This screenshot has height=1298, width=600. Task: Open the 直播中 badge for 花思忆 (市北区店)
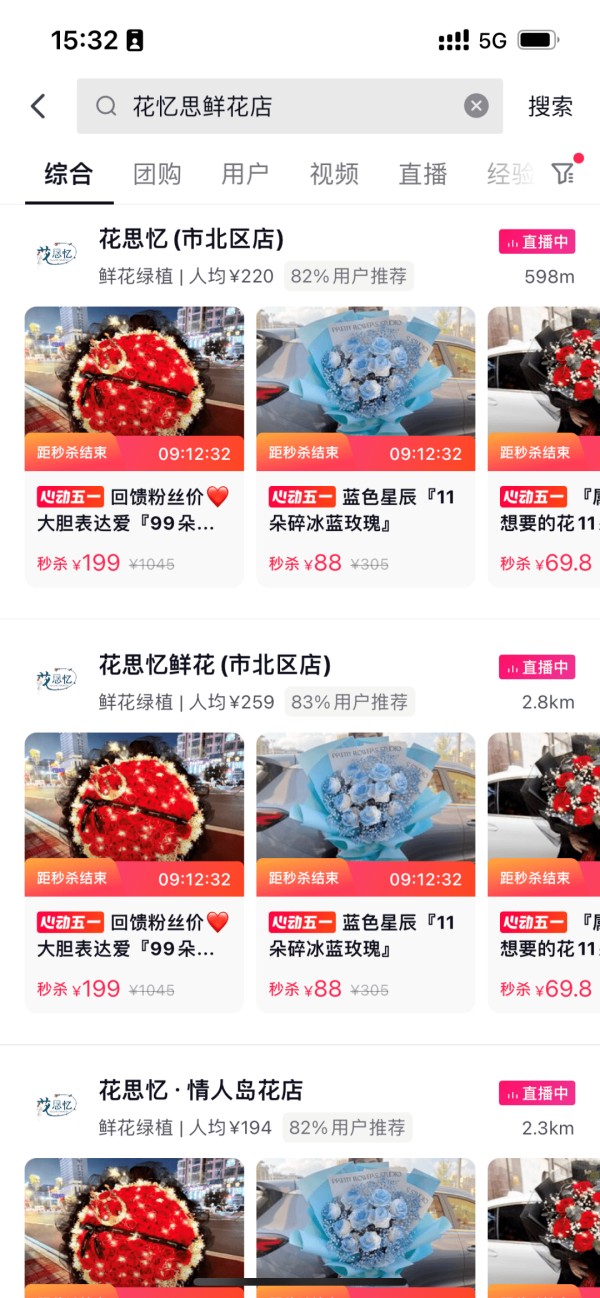537,241
